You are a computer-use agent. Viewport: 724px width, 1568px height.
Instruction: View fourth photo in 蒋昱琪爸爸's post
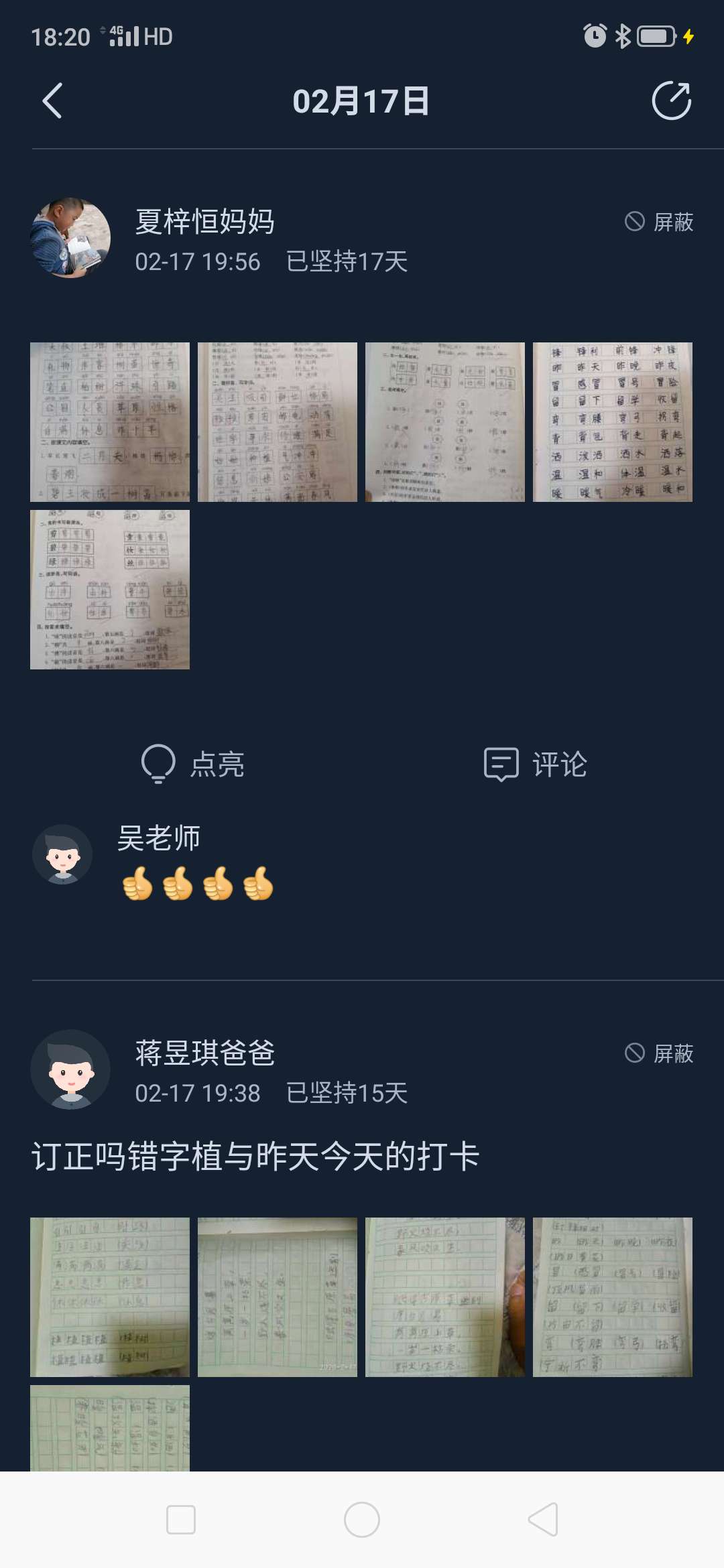click(613, 1297)
